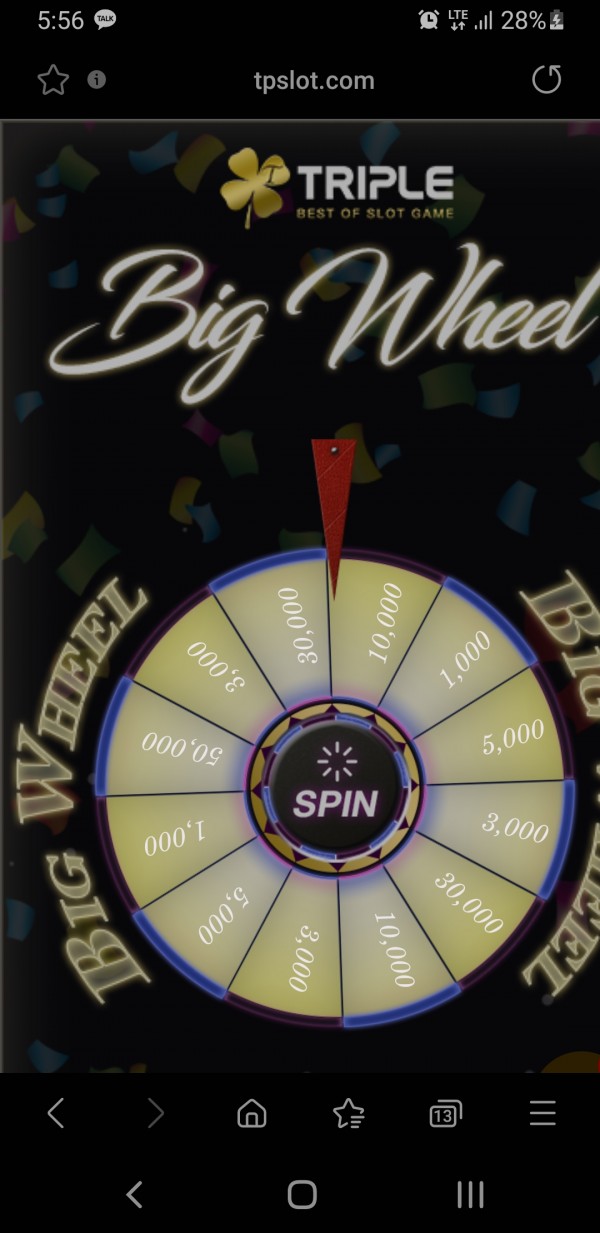This screenshot has height=1233, width=600.
Task: Tap the tpslot.com address bar
Action: coord(314,81)
